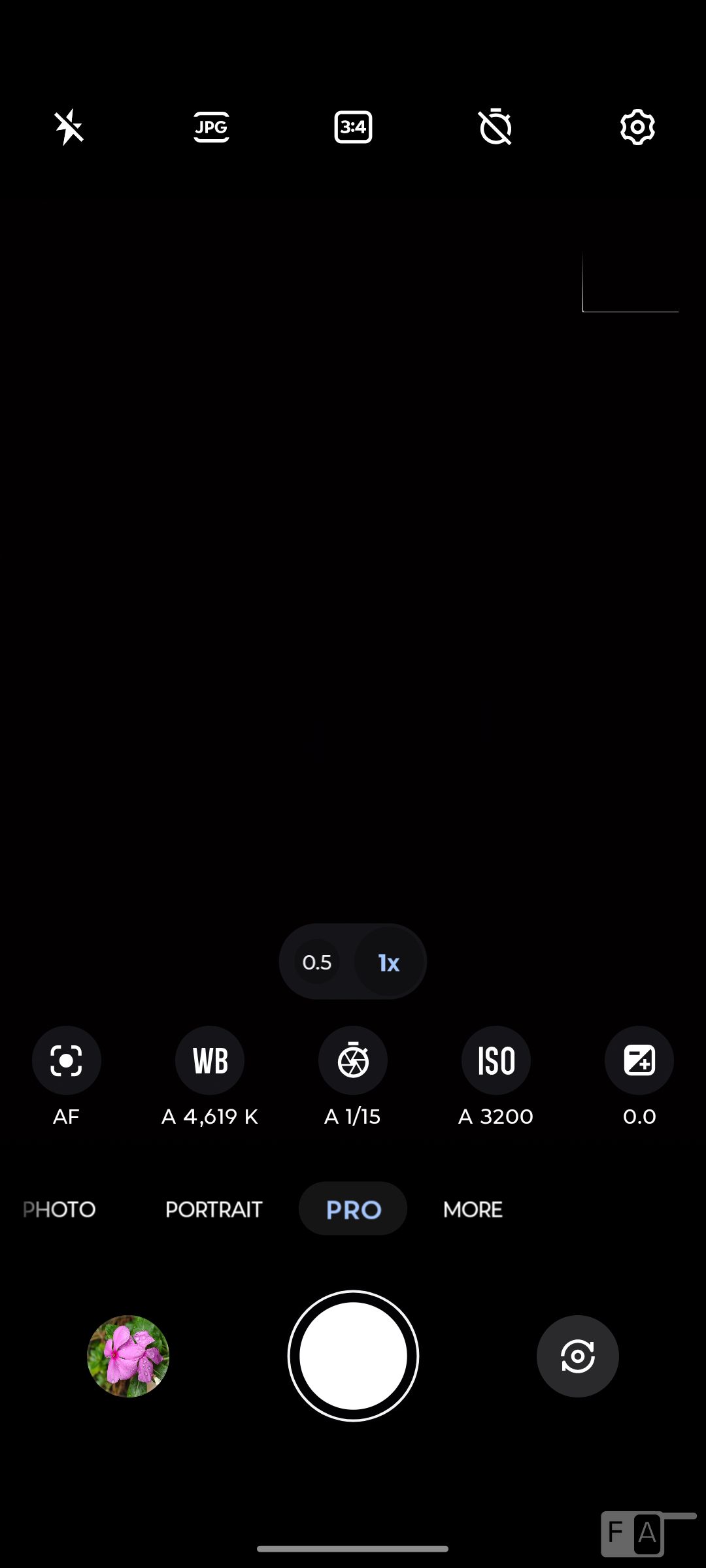The height and width of the screenshot is (1568, 706).
Task: Switch to 0.5 ultra-wide zoom
Action: tap(317, 962)
